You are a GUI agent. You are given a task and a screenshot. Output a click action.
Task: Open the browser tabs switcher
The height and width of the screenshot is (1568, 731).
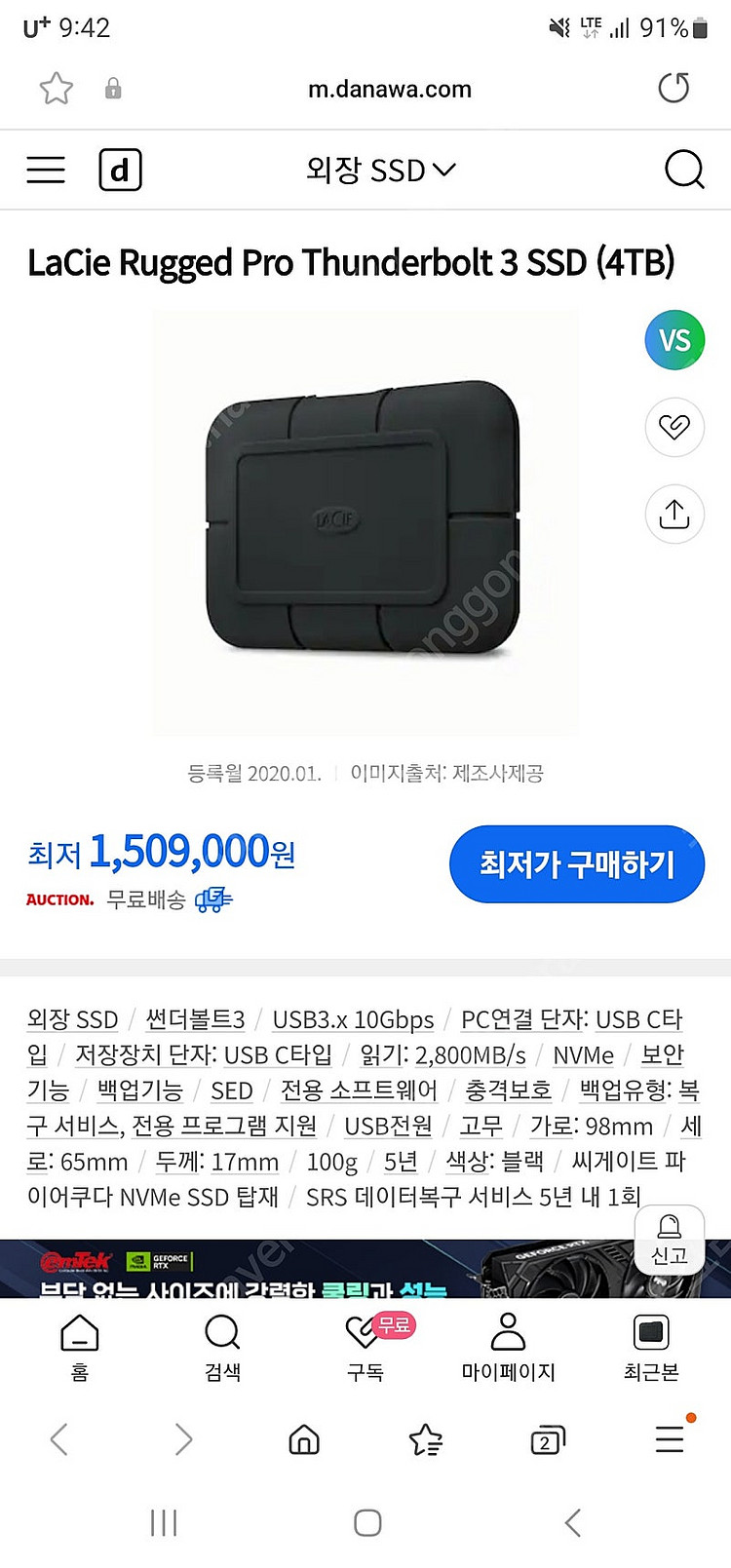point(546,1440)
